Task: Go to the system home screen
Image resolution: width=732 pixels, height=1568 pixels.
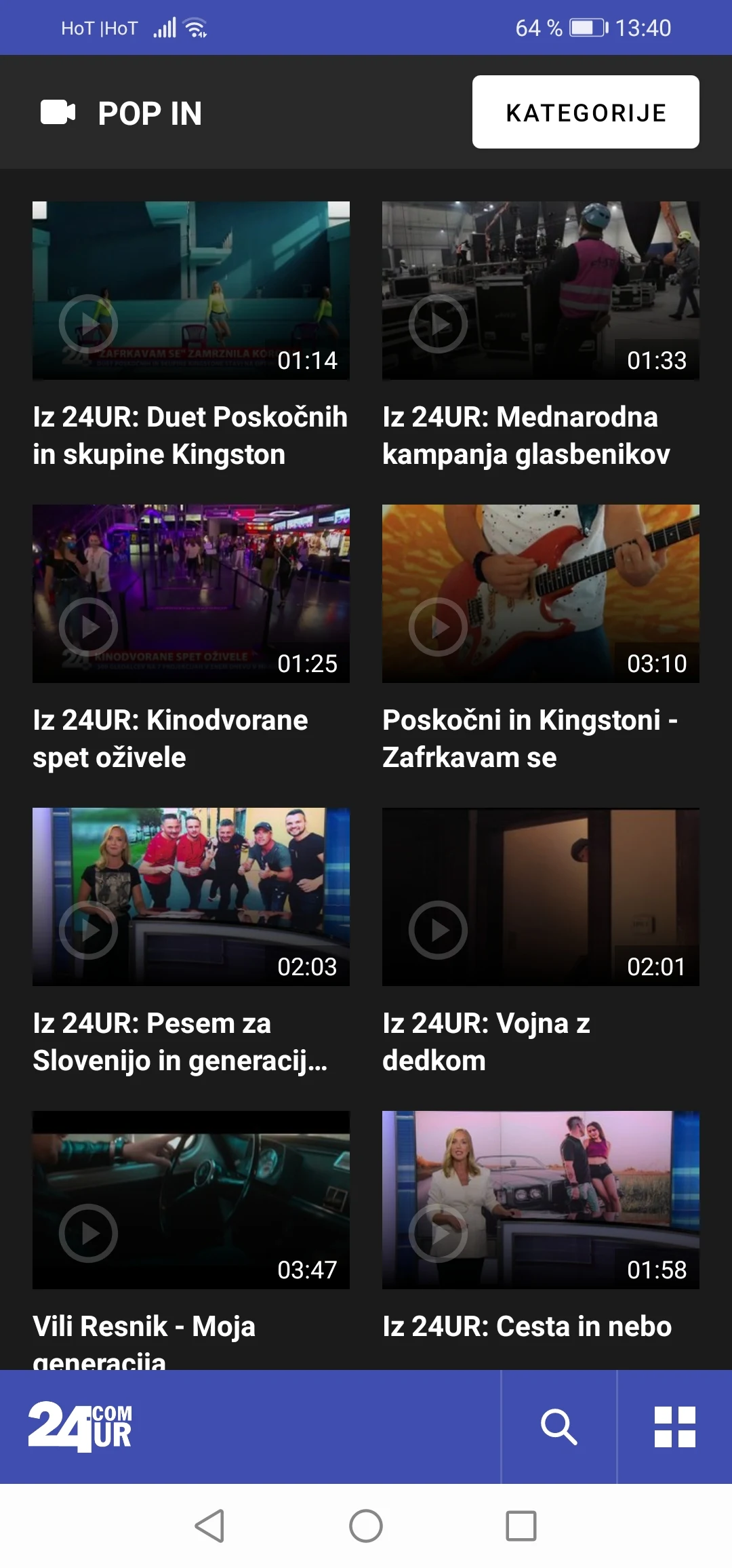Action: click(366, 1526)
